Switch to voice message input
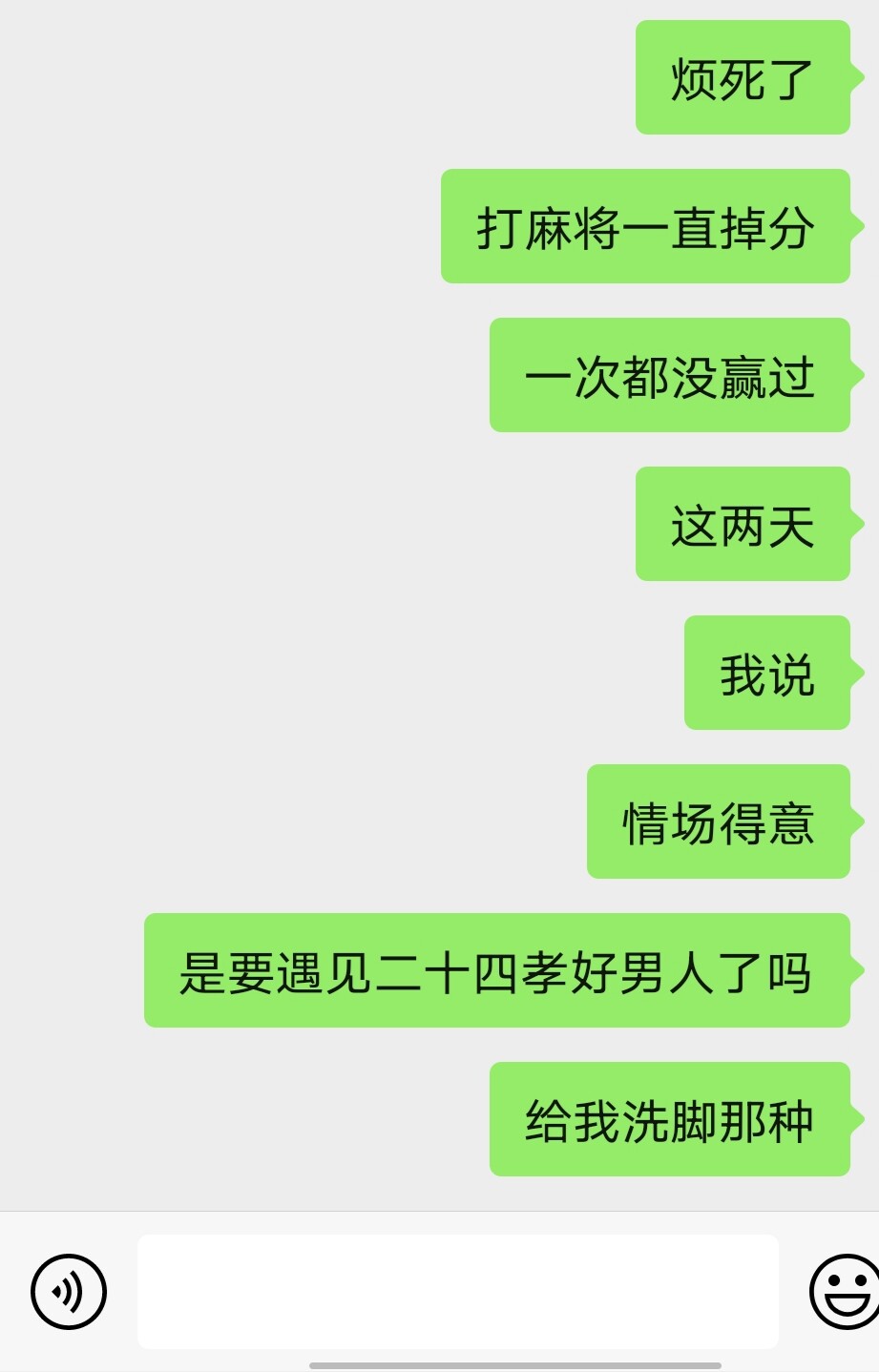 [x=69, y=1292]
